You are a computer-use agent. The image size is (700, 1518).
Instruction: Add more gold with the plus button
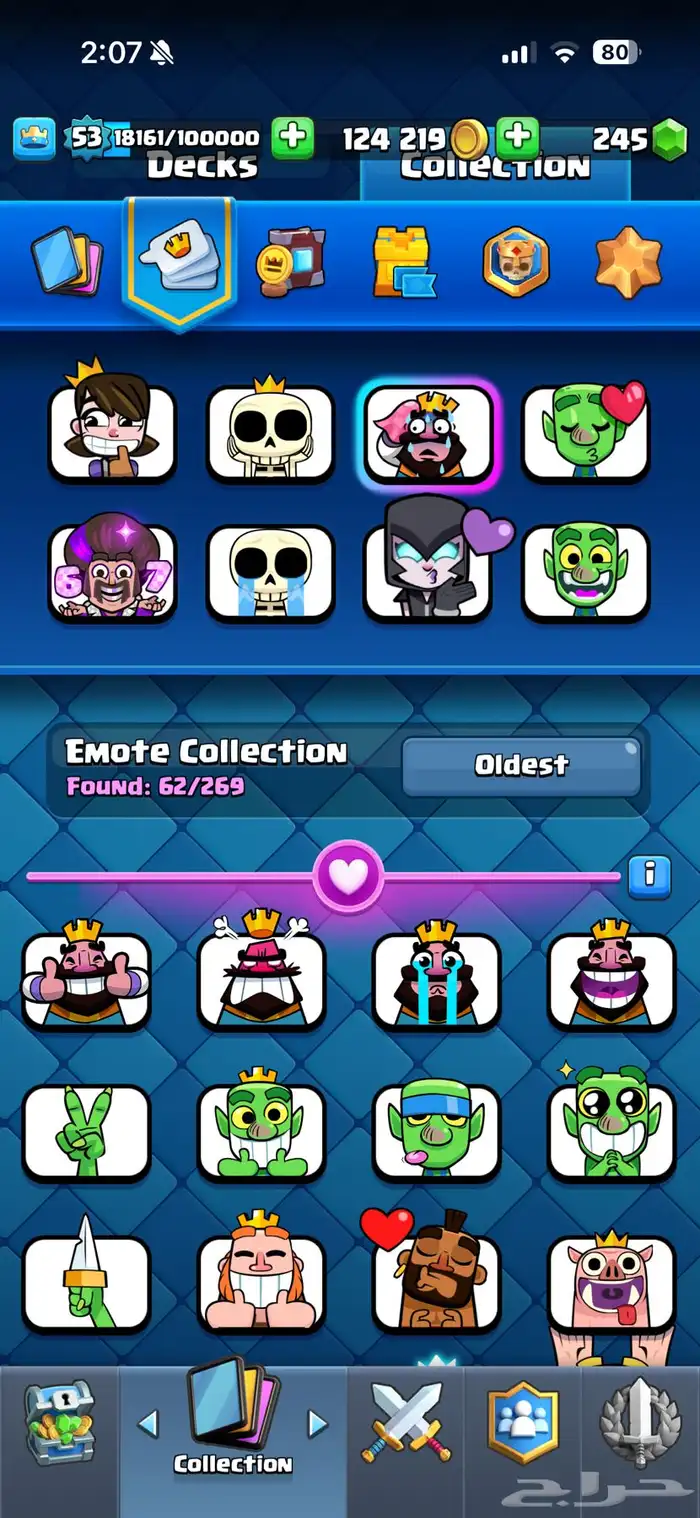[x=518, y=137]
